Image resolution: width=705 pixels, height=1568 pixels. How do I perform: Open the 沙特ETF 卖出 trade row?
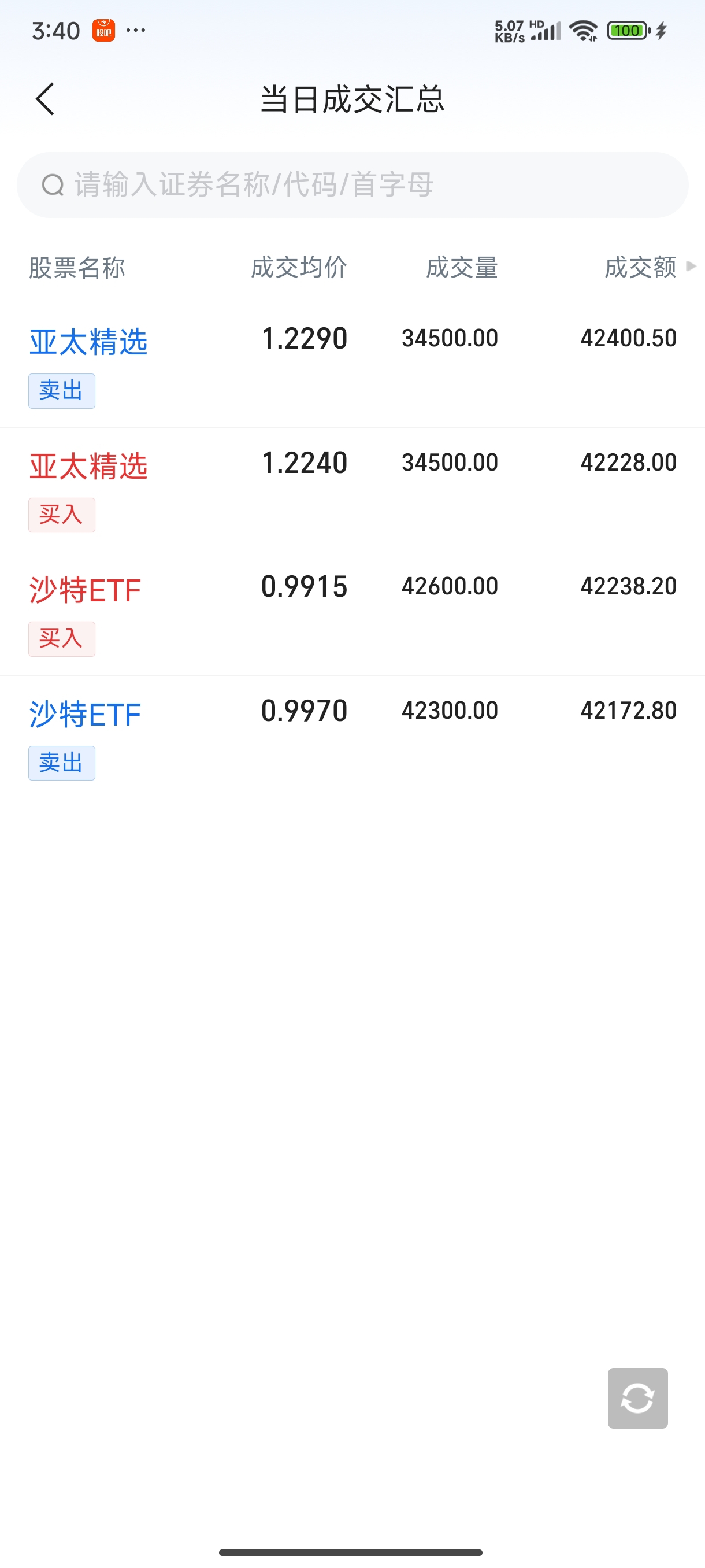coord(352,738)
